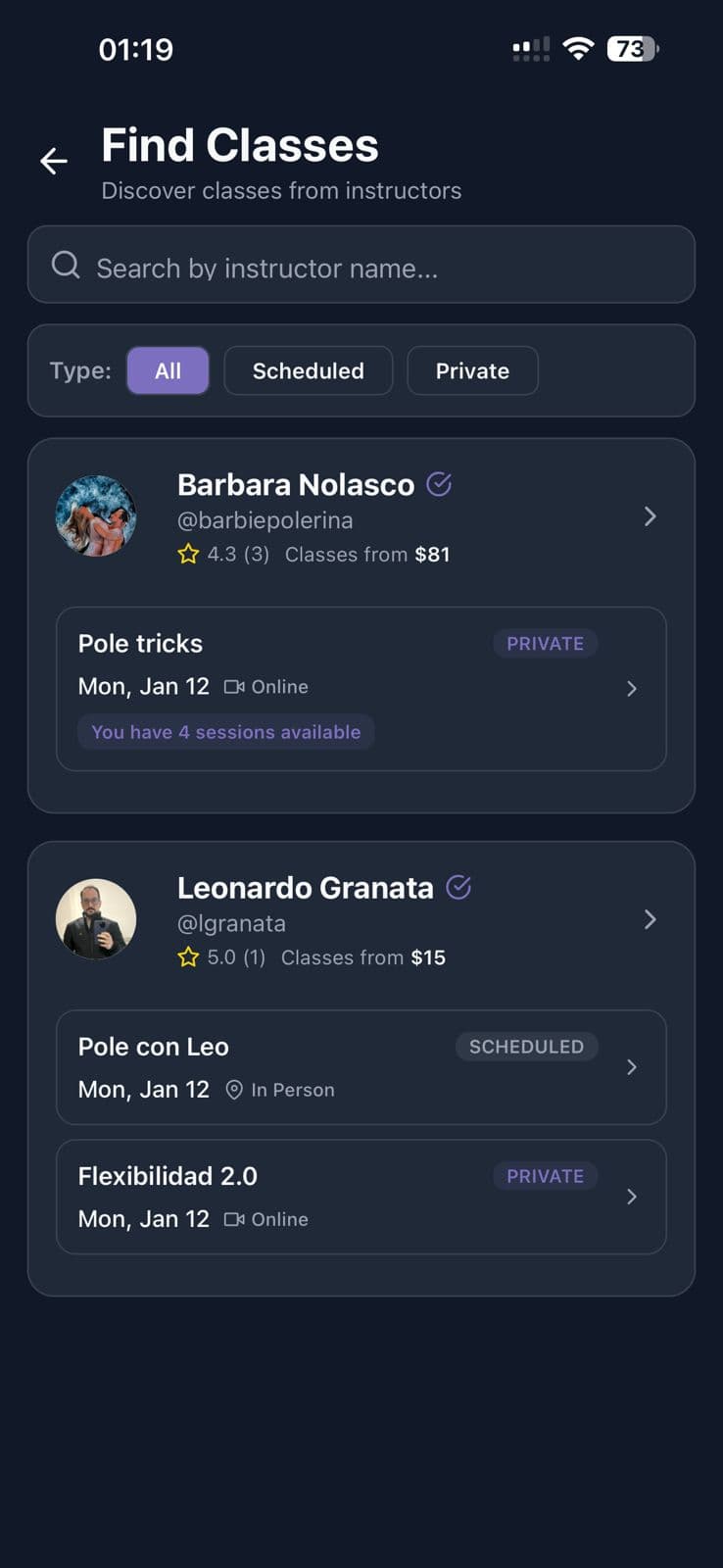
Task: Click the Online camera icon on Pole tricks
Action: (233, 687)
